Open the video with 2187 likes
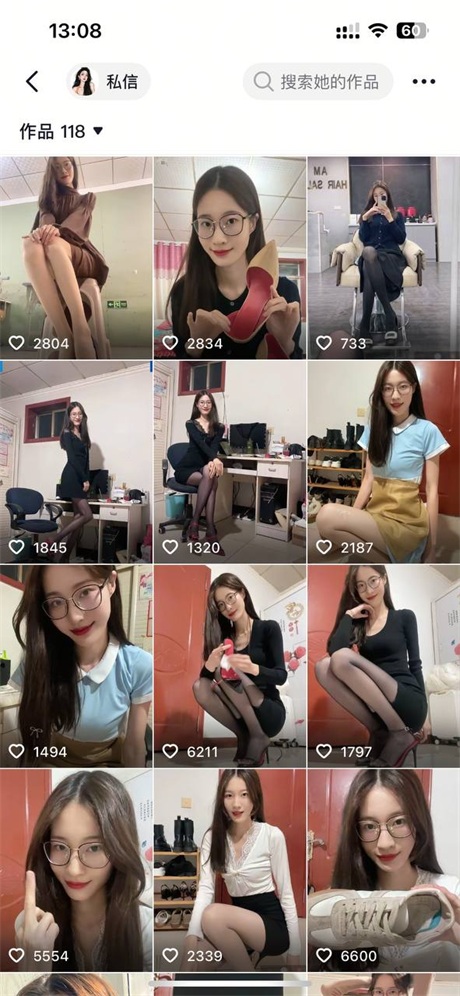 point(384,462)
